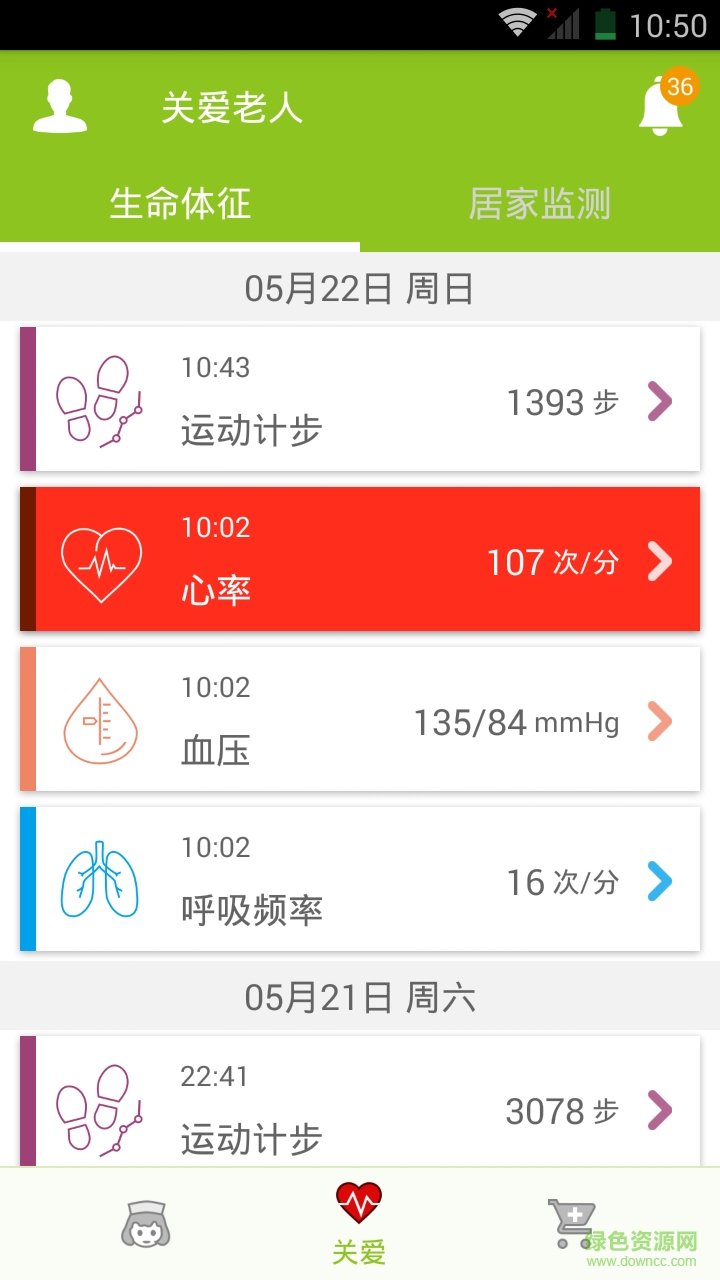Image resolution: width=720 pixels, height=1280 pixels.
Task: Switch to the 居家监测 tab
Action: [540, 205]
